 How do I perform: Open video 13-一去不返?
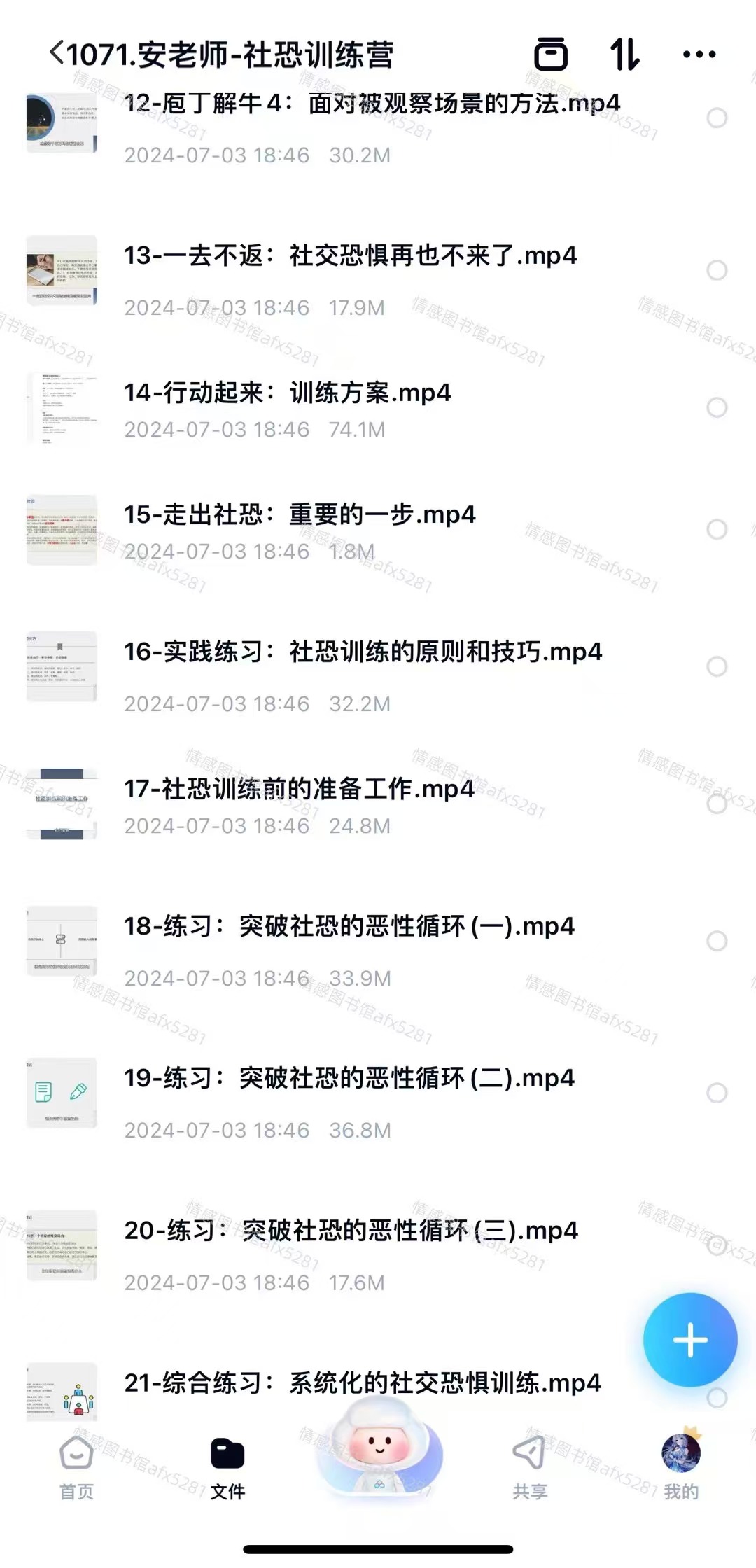[x=350, y=256]
